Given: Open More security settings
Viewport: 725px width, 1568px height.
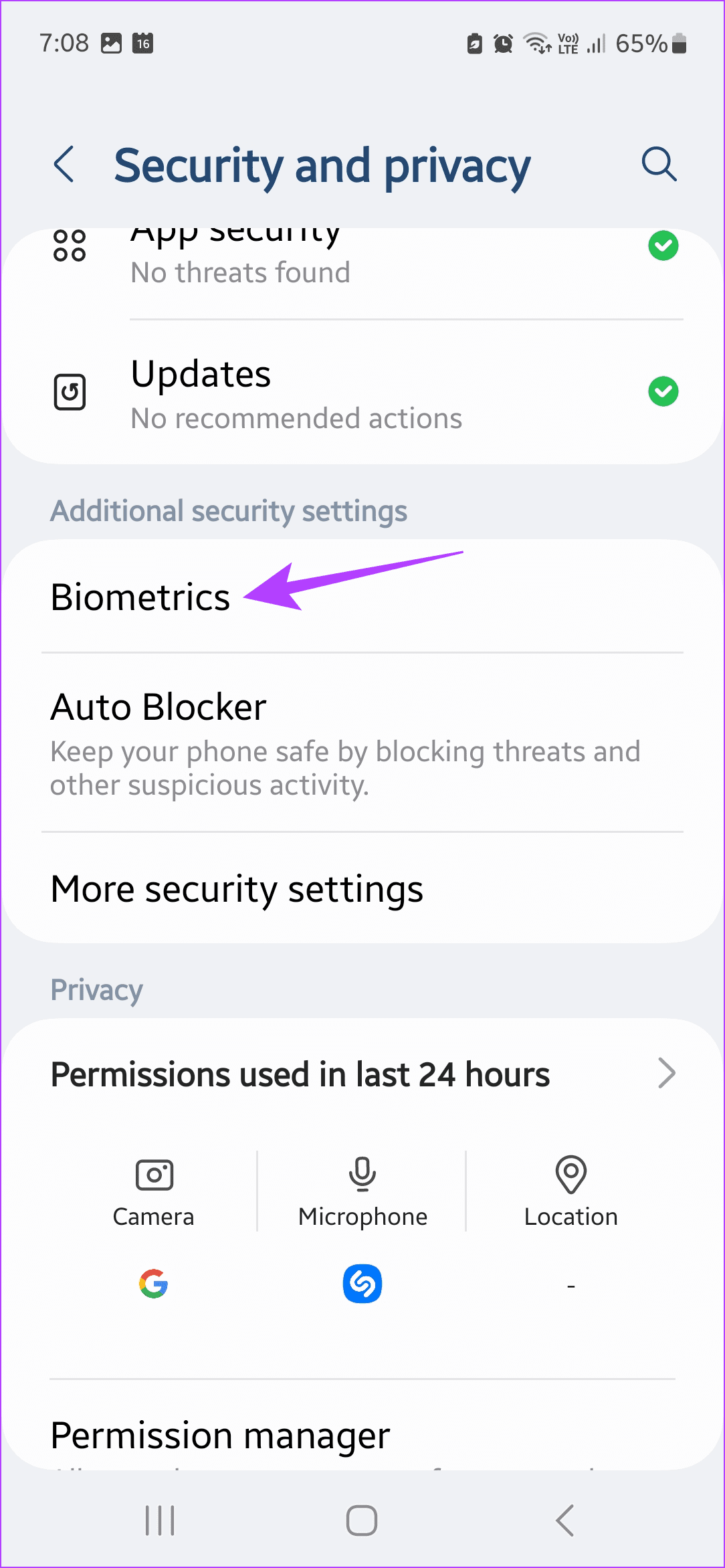Looking at the screenshot, I should (x=236, y=888).
